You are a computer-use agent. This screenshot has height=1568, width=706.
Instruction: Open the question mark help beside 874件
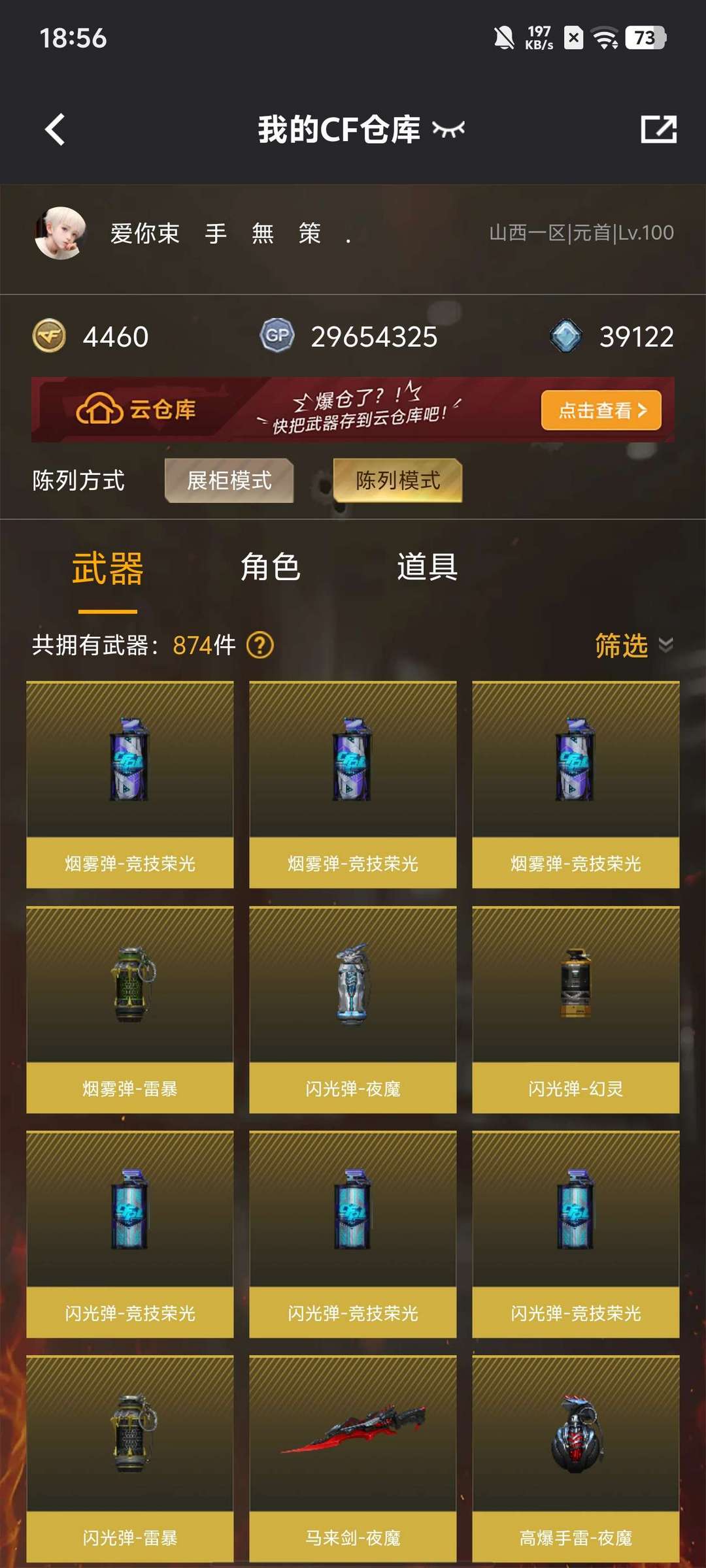tap(260, 646)
